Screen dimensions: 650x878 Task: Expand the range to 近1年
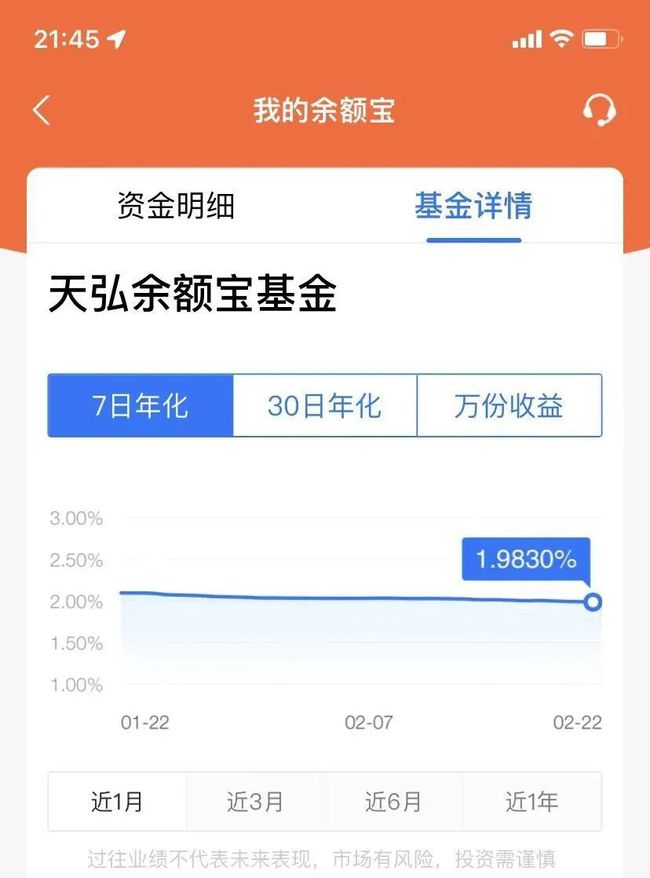pyautogui.click(x=532, y=801)
